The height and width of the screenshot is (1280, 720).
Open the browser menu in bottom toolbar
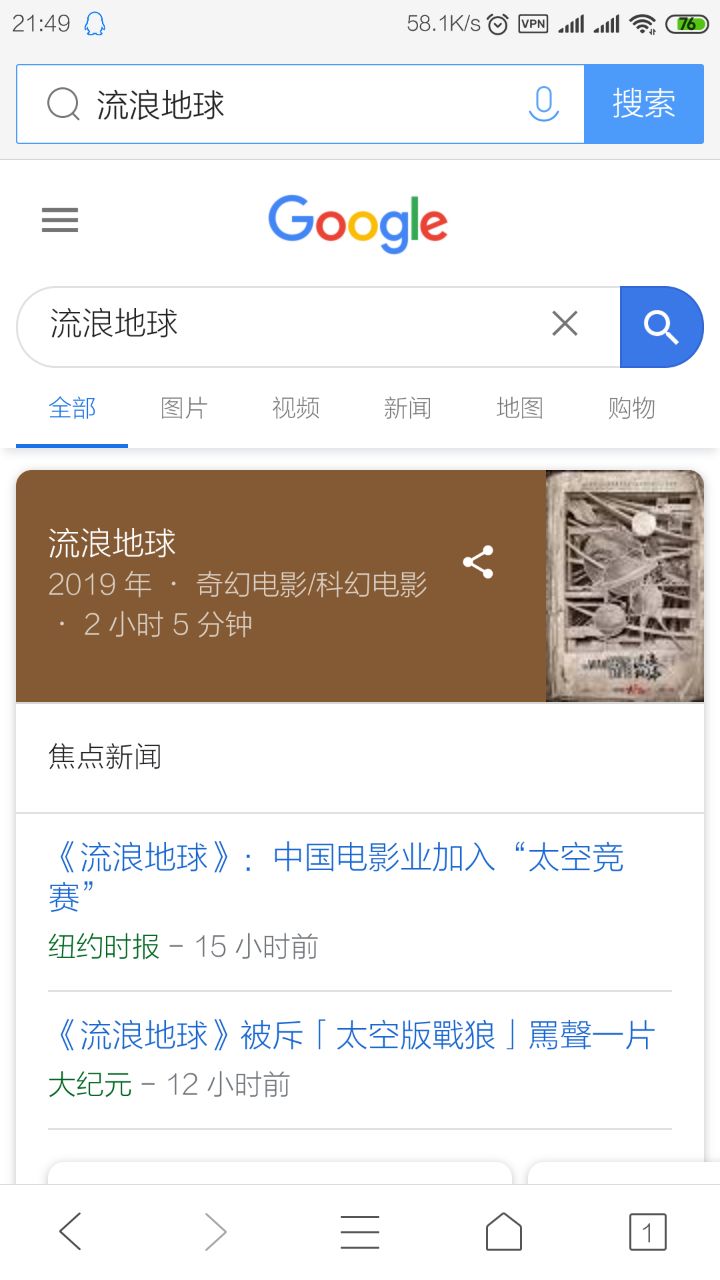360,1232
